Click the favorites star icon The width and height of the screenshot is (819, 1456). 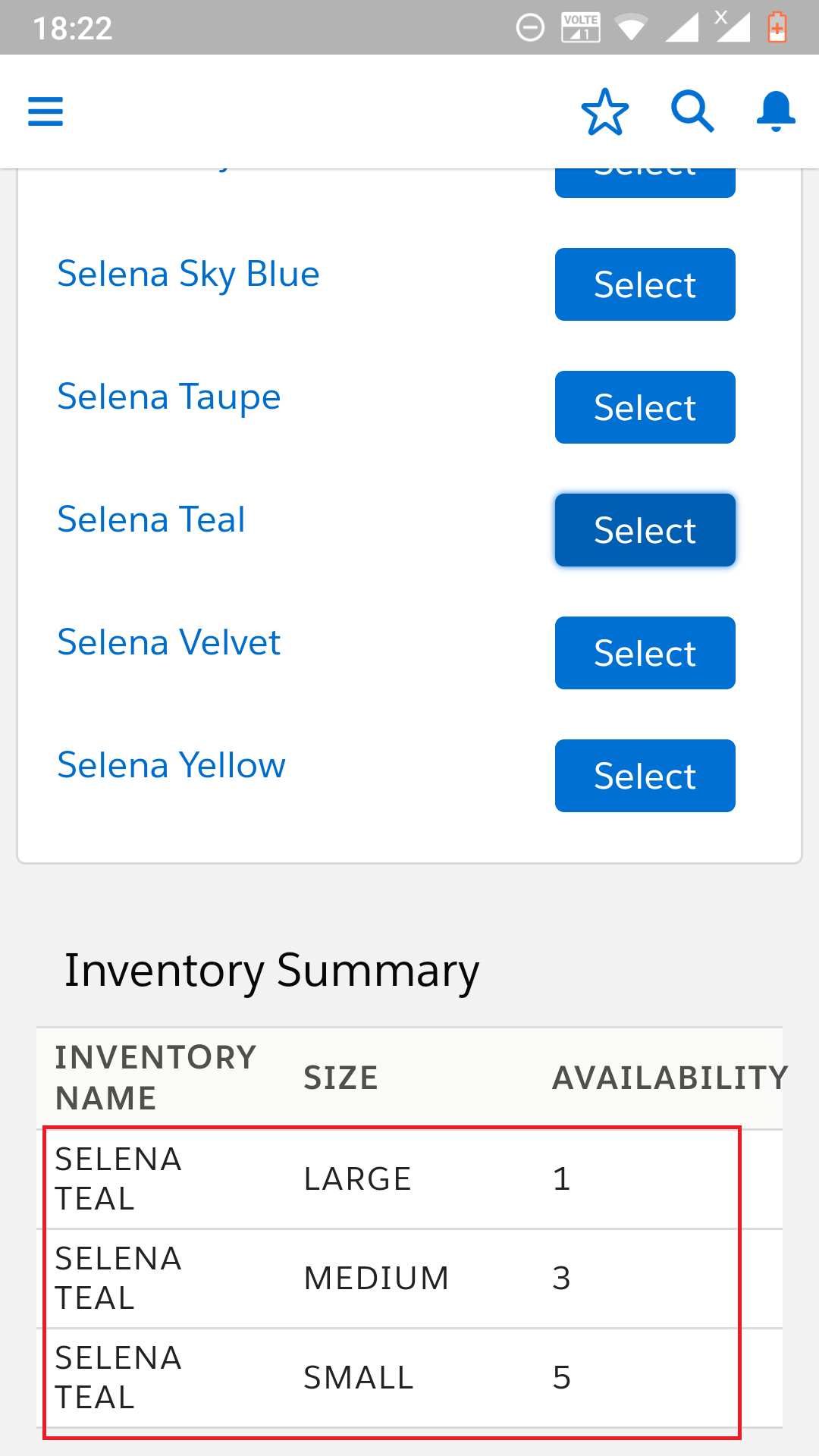pos(604,112)
